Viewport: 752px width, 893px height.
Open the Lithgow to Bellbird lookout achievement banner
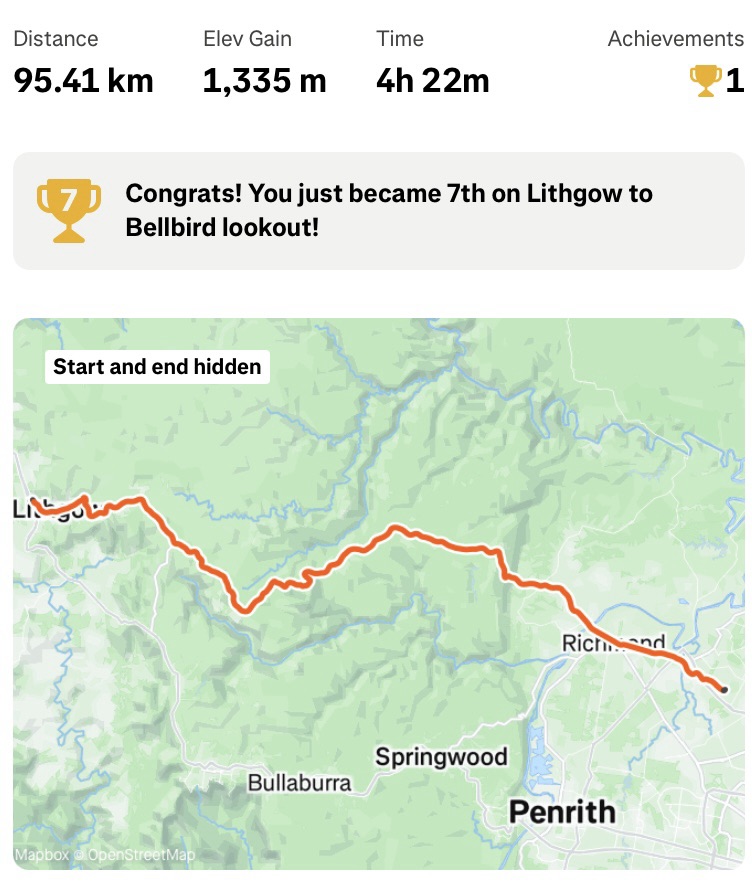pos(378,211)
